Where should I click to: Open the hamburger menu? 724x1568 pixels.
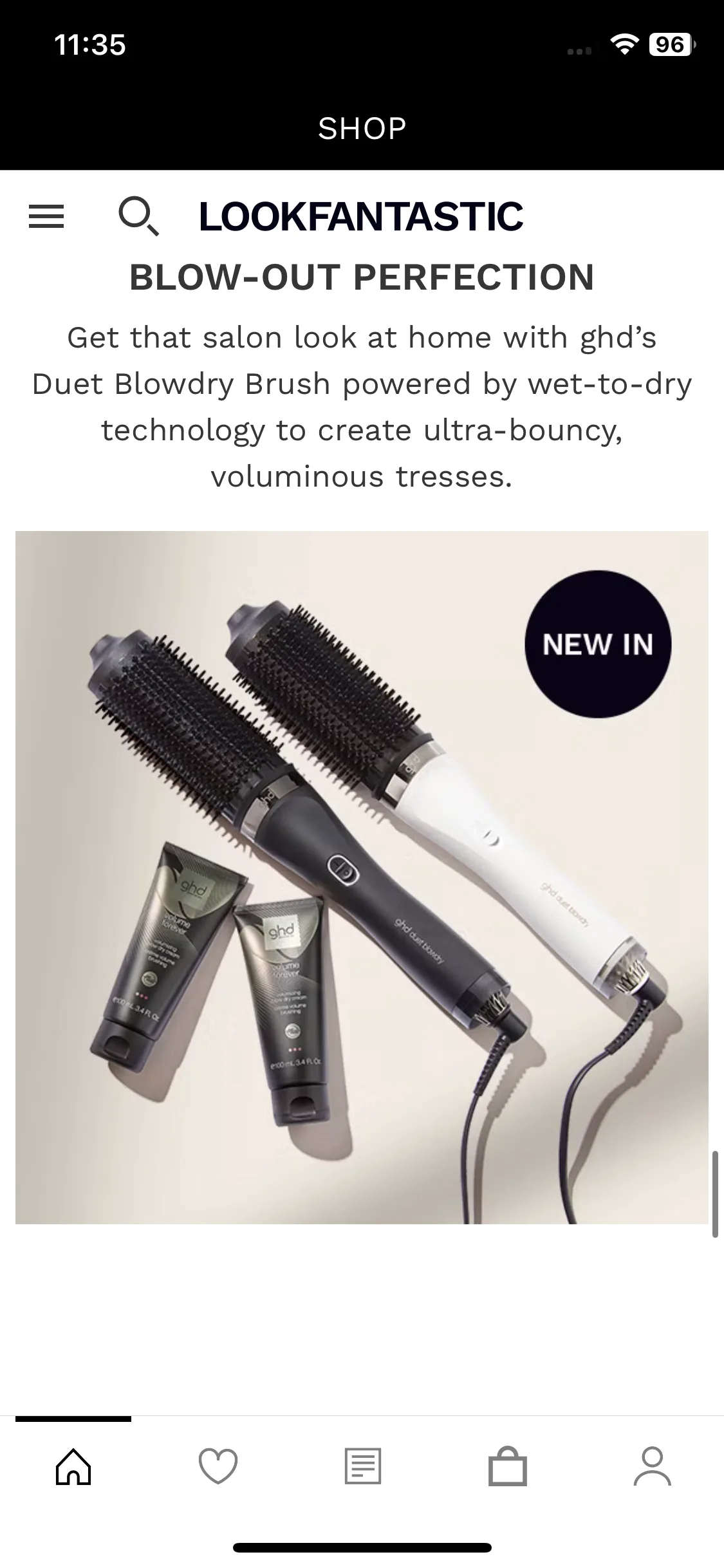click(x=46, y=216)
